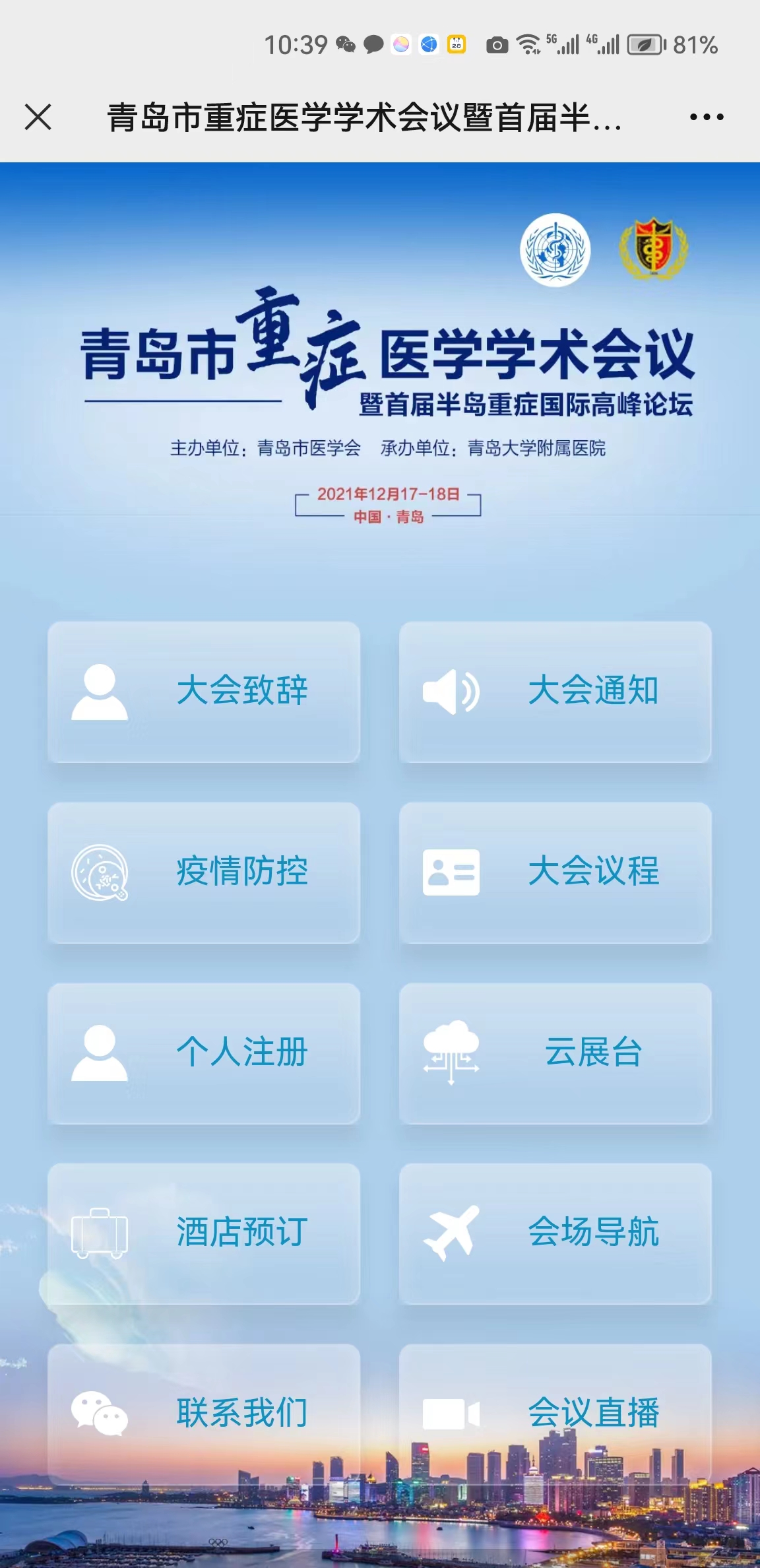View the 大会通知 conference notice
The height and width of the screenshot is (1568, 760).
click(x=555, y=692)
